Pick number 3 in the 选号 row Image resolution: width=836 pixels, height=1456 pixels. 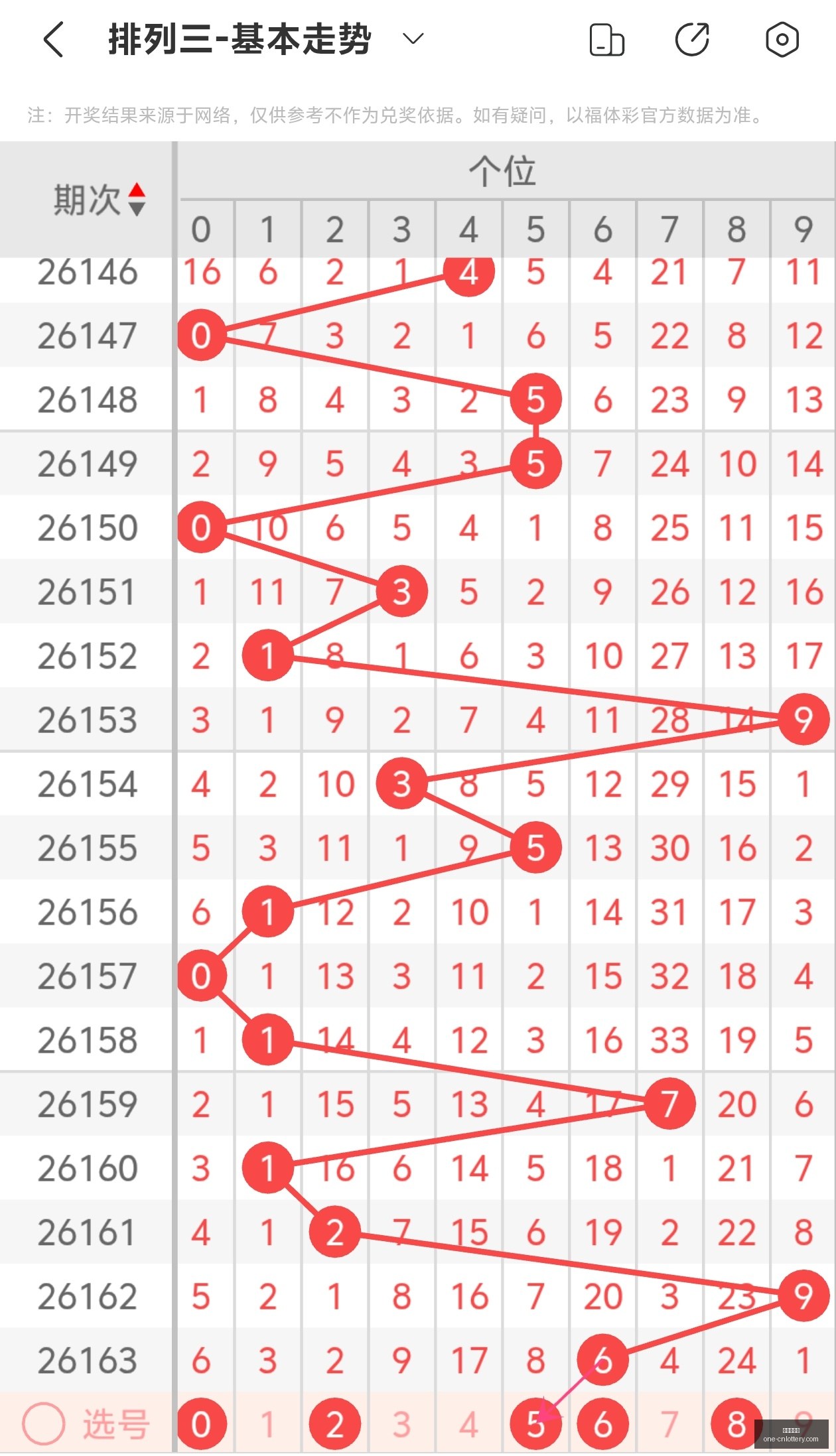[401, 1423]
